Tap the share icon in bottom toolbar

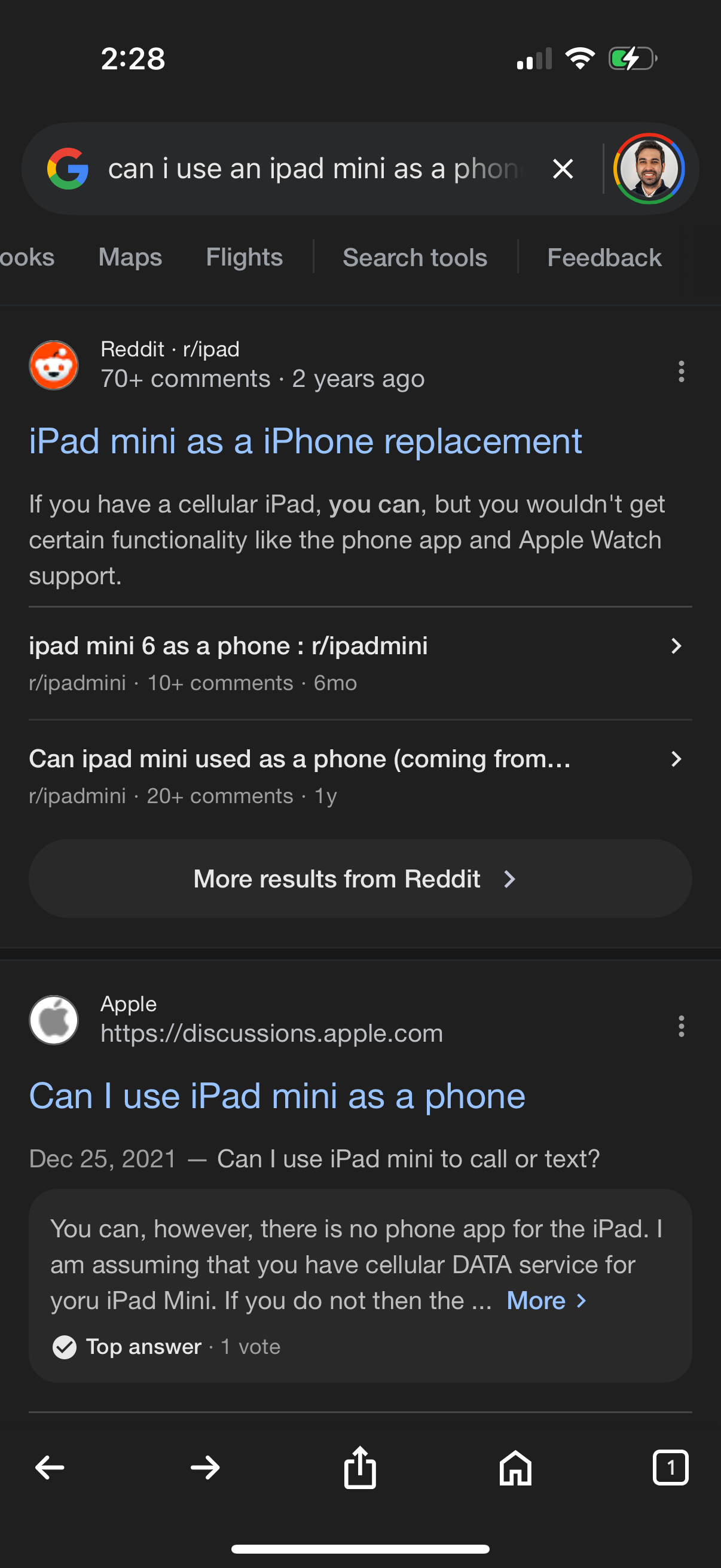pos(360,1467)
